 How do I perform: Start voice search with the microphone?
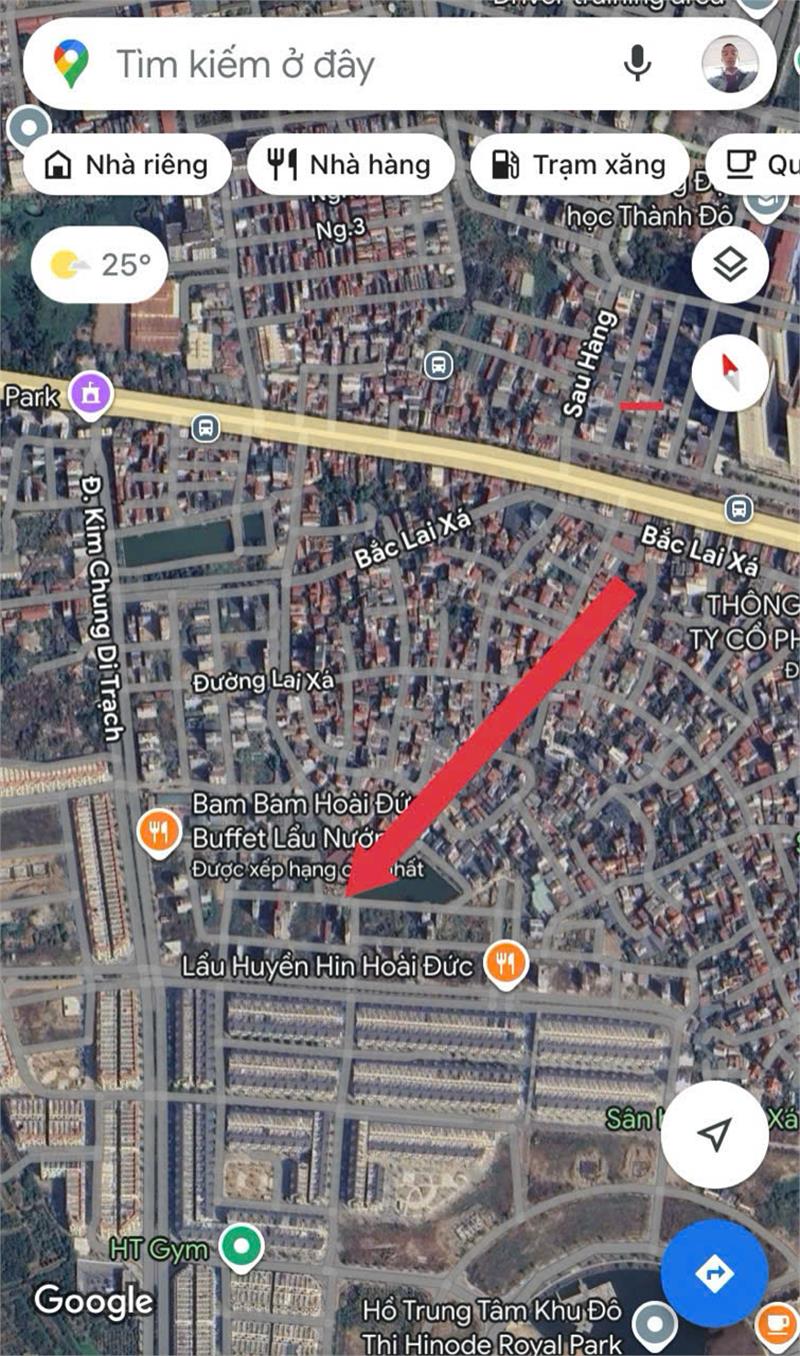(x=637, y=65)
